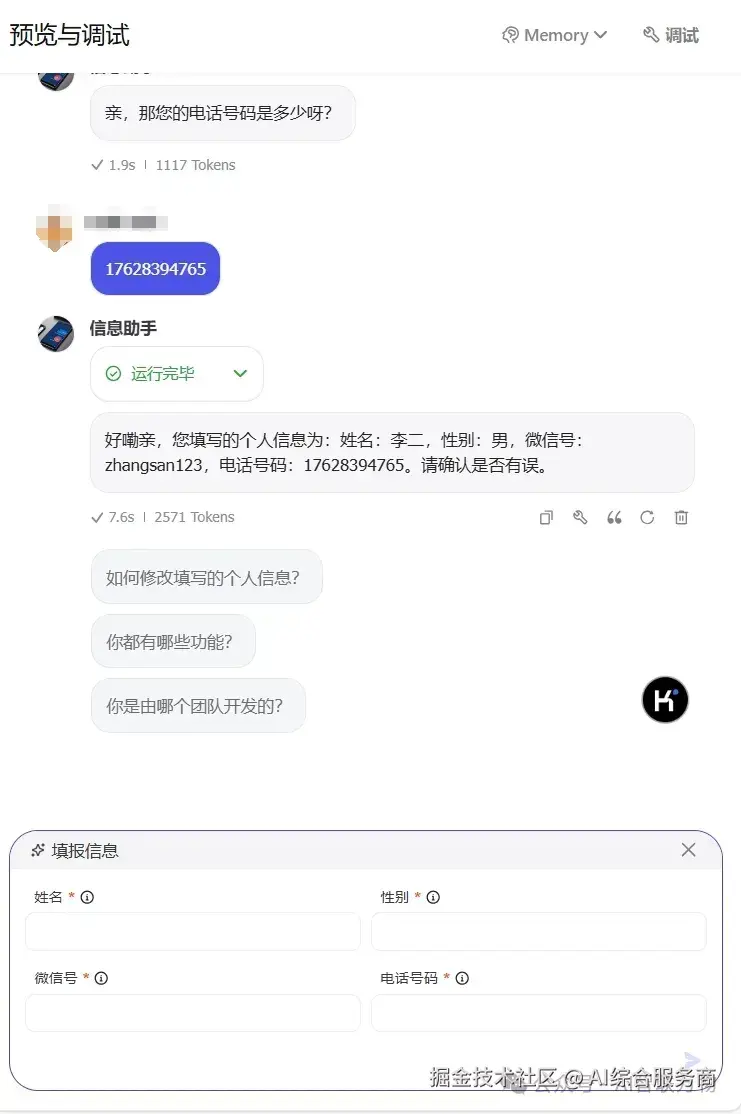
Task: Click the info icon beside 姓名 label
Action: pos(88,897)
